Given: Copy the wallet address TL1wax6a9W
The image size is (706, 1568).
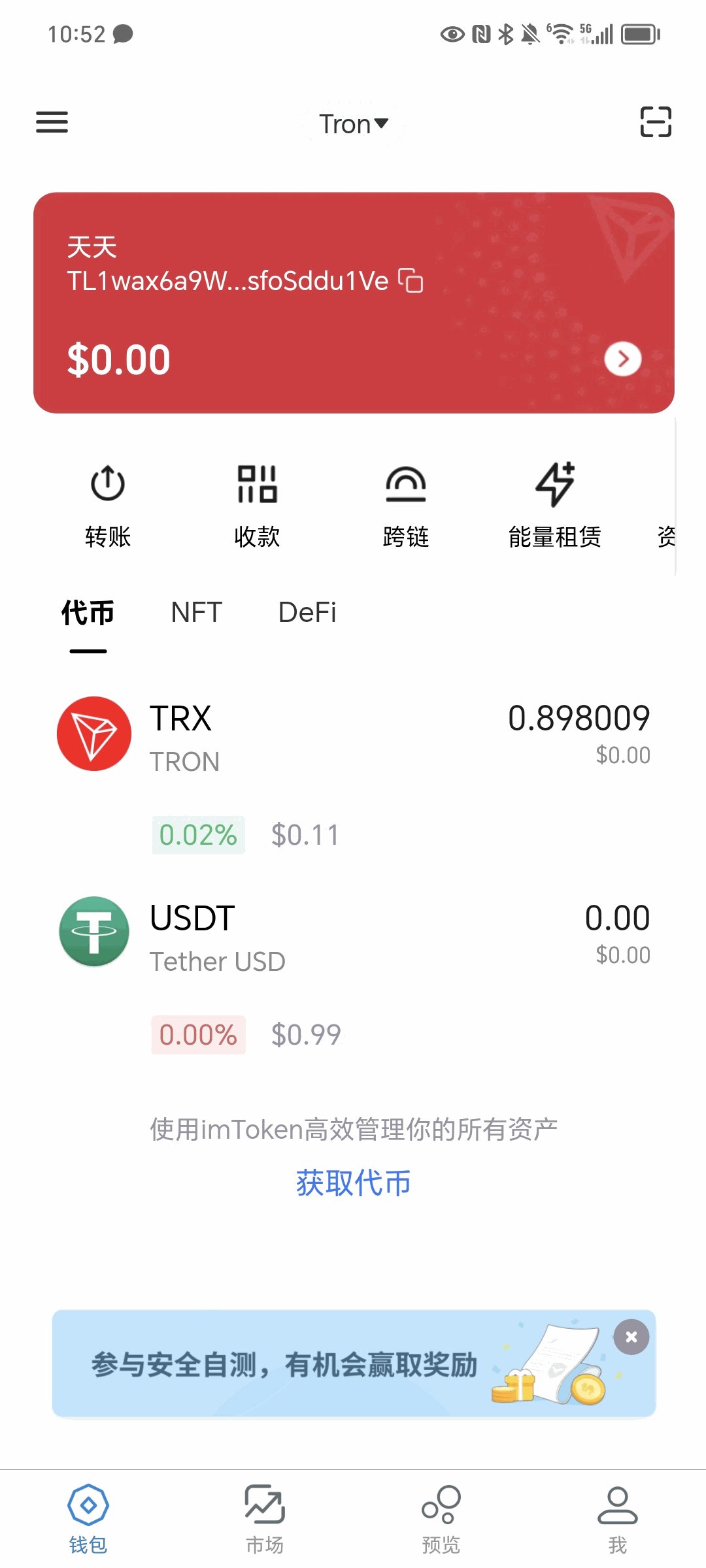Looking at the screenshot, I should click(412, 281).
